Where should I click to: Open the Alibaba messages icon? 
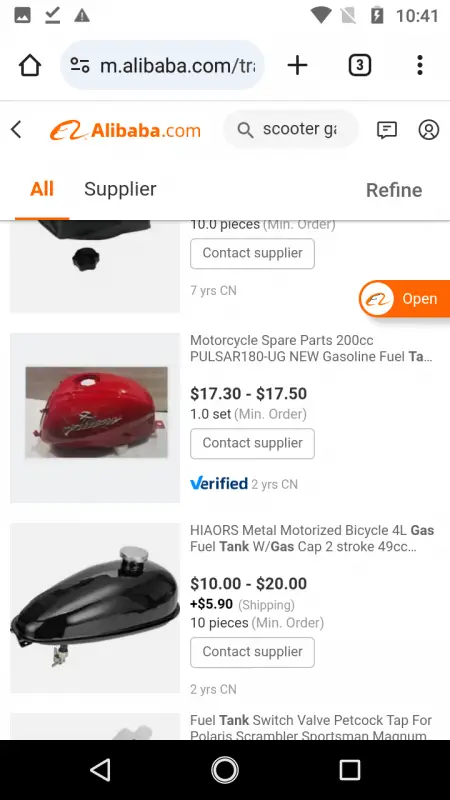[387, 130]
